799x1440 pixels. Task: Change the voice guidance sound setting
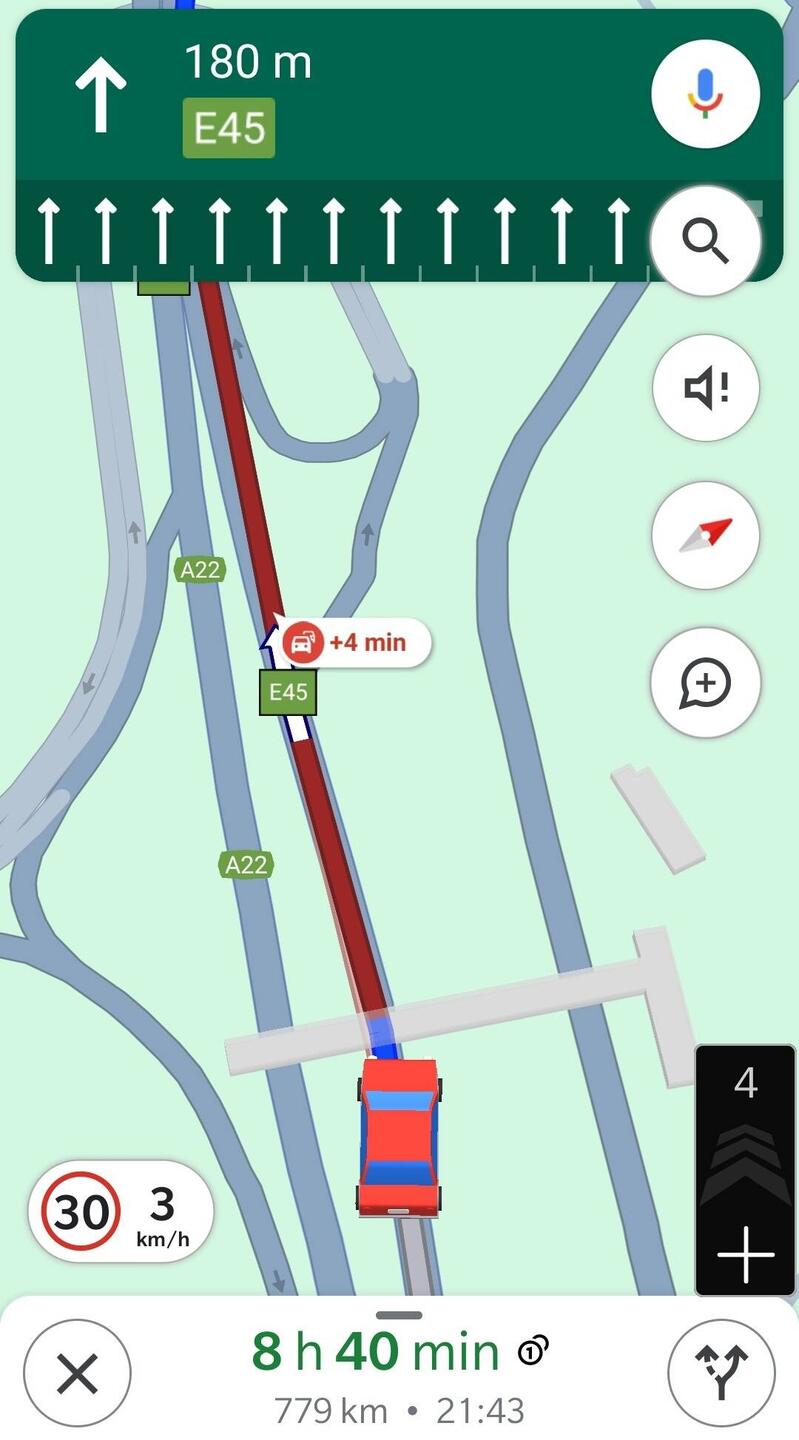pyautogui.click(x=705, y=388)
